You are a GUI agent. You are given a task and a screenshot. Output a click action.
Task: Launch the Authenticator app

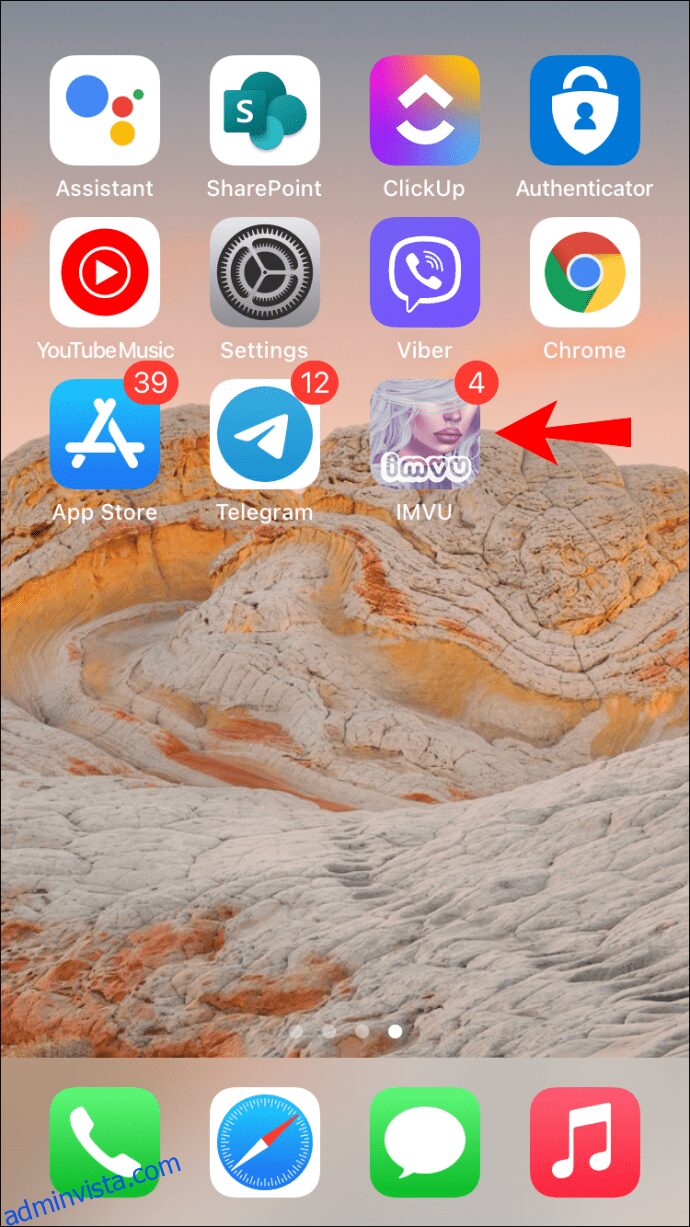click(585, 110)
